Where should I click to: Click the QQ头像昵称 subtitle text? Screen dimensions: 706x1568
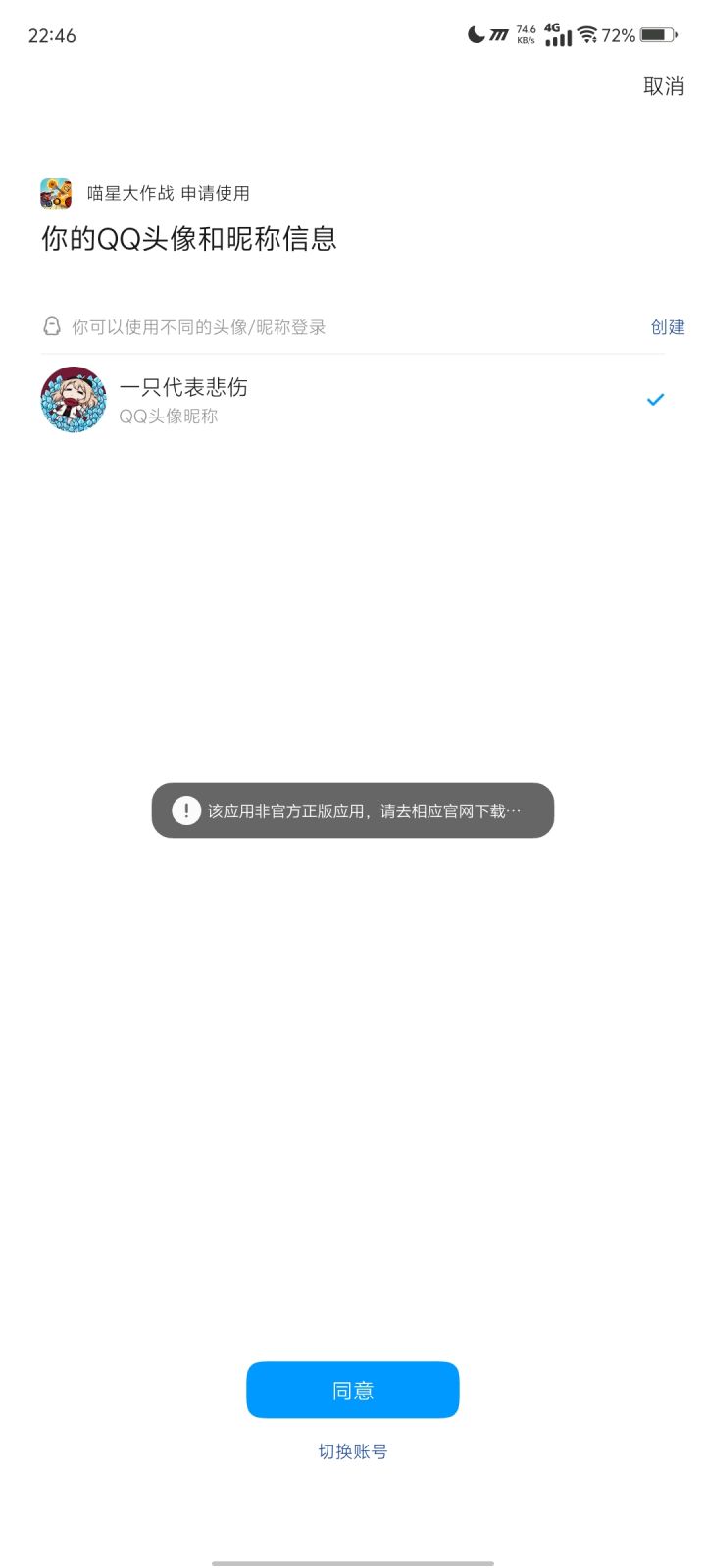[170, 416]
